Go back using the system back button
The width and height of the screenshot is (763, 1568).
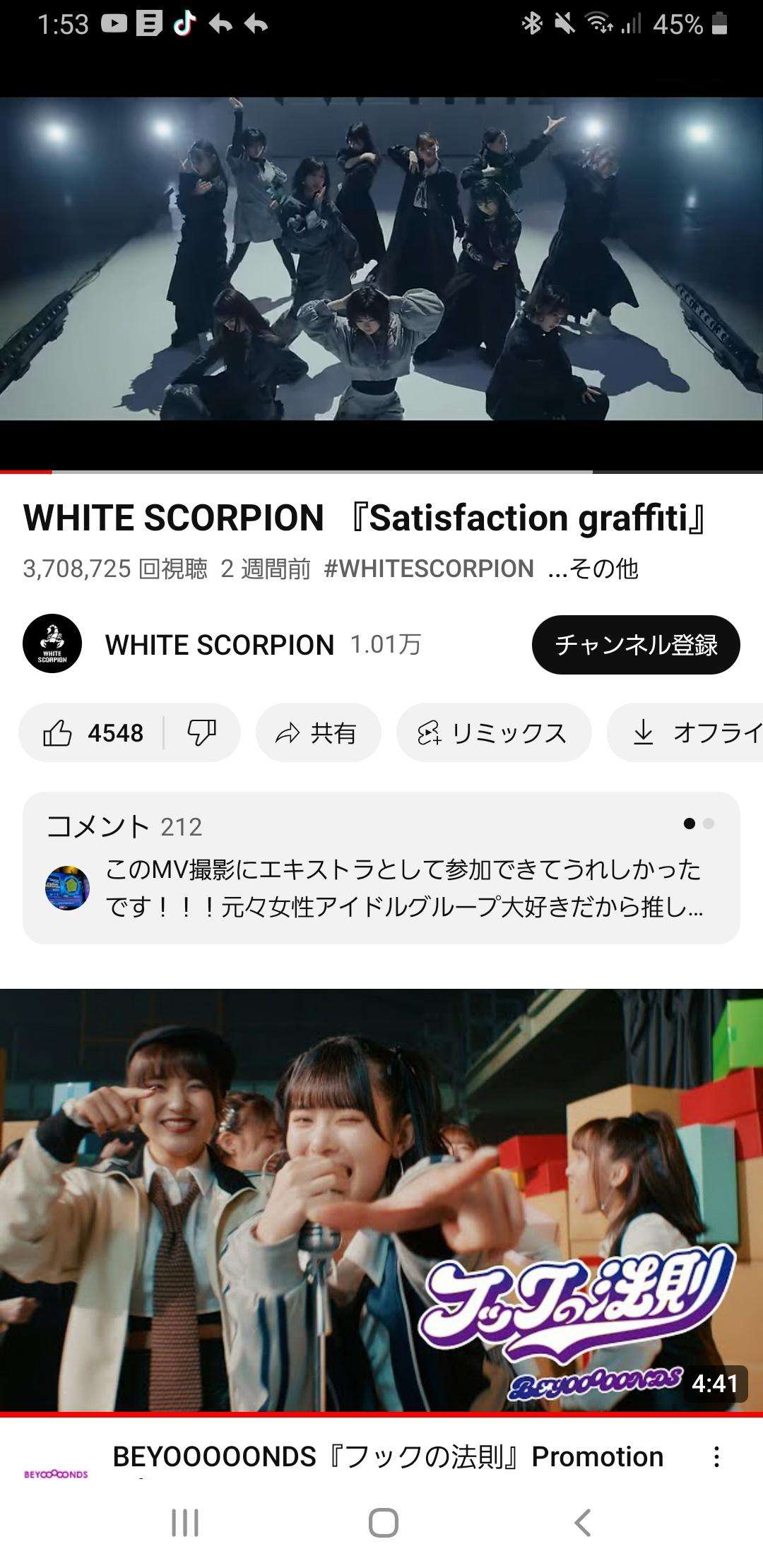click(x=581, y=1523)
